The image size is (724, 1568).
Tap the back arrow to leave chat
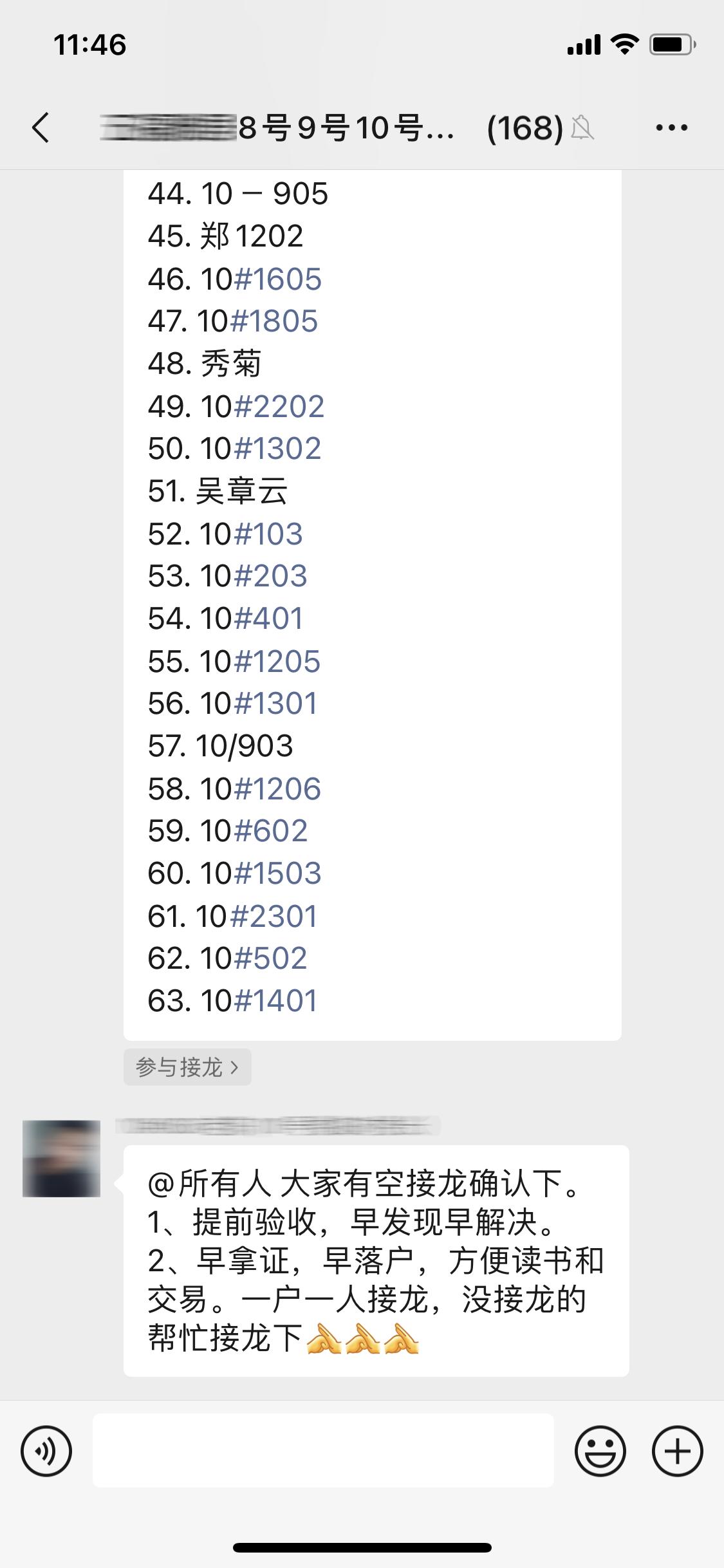pyautogui.click(x=41, y=127)
